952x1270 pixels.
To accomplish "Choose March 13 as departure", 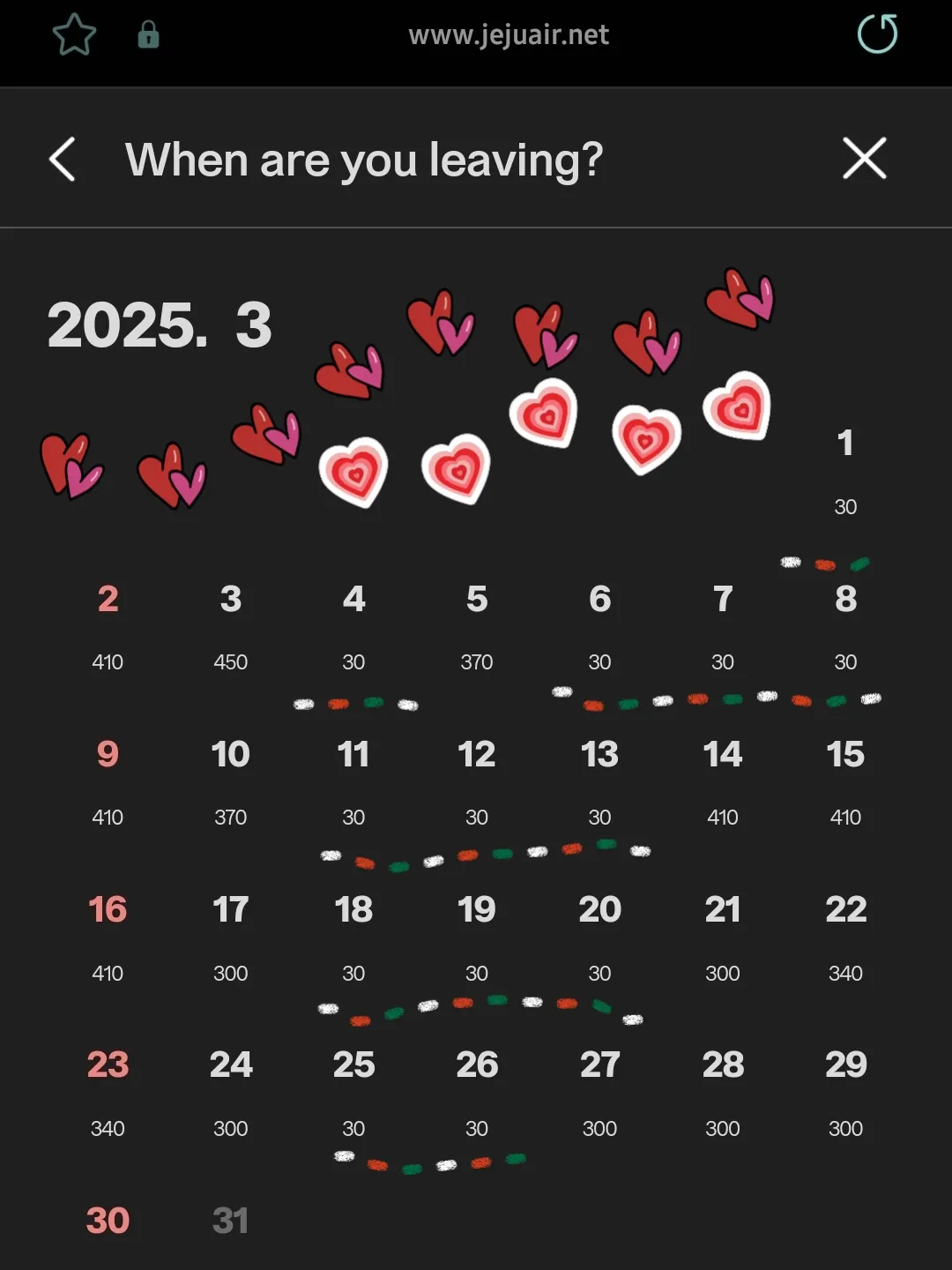I will coord(599,780).
